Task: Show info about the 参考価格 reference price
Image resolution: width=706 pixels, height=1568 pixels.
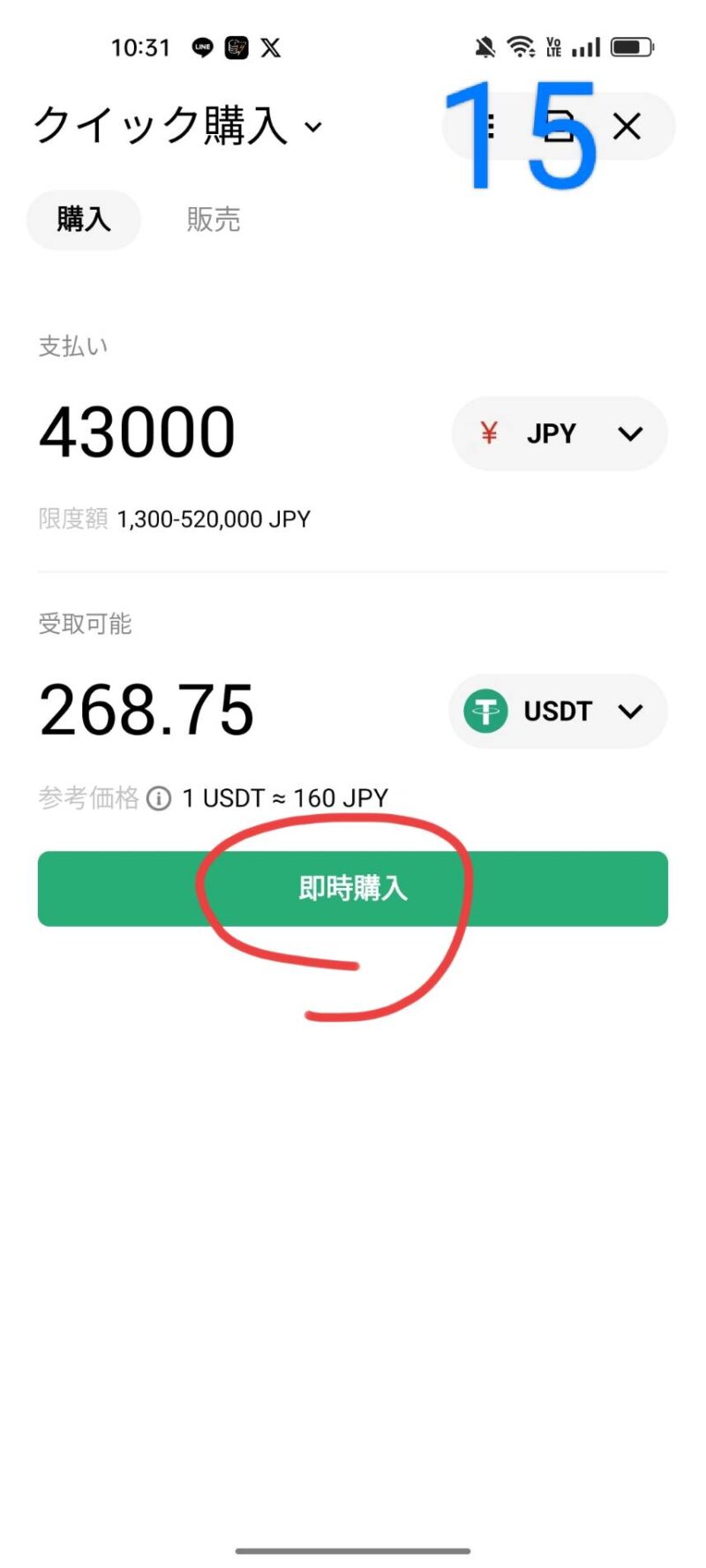Action: 159,799
